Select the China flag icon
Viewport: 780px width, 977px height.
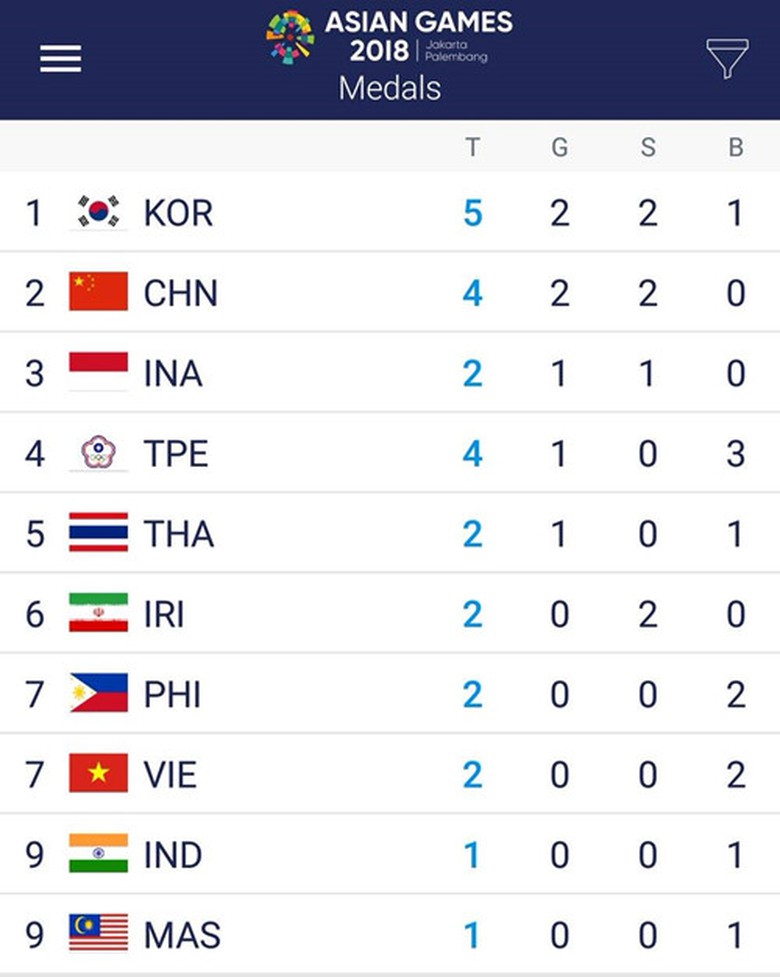coord(96,292)
